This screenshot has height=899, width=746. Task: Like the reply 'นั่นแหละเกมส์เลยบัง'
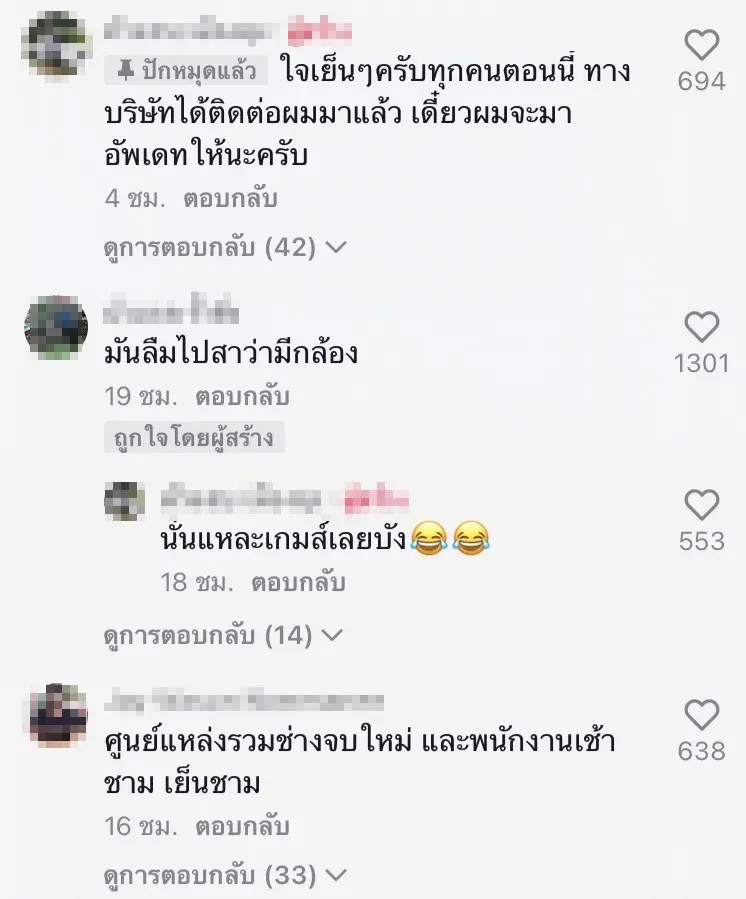[702, 505]
